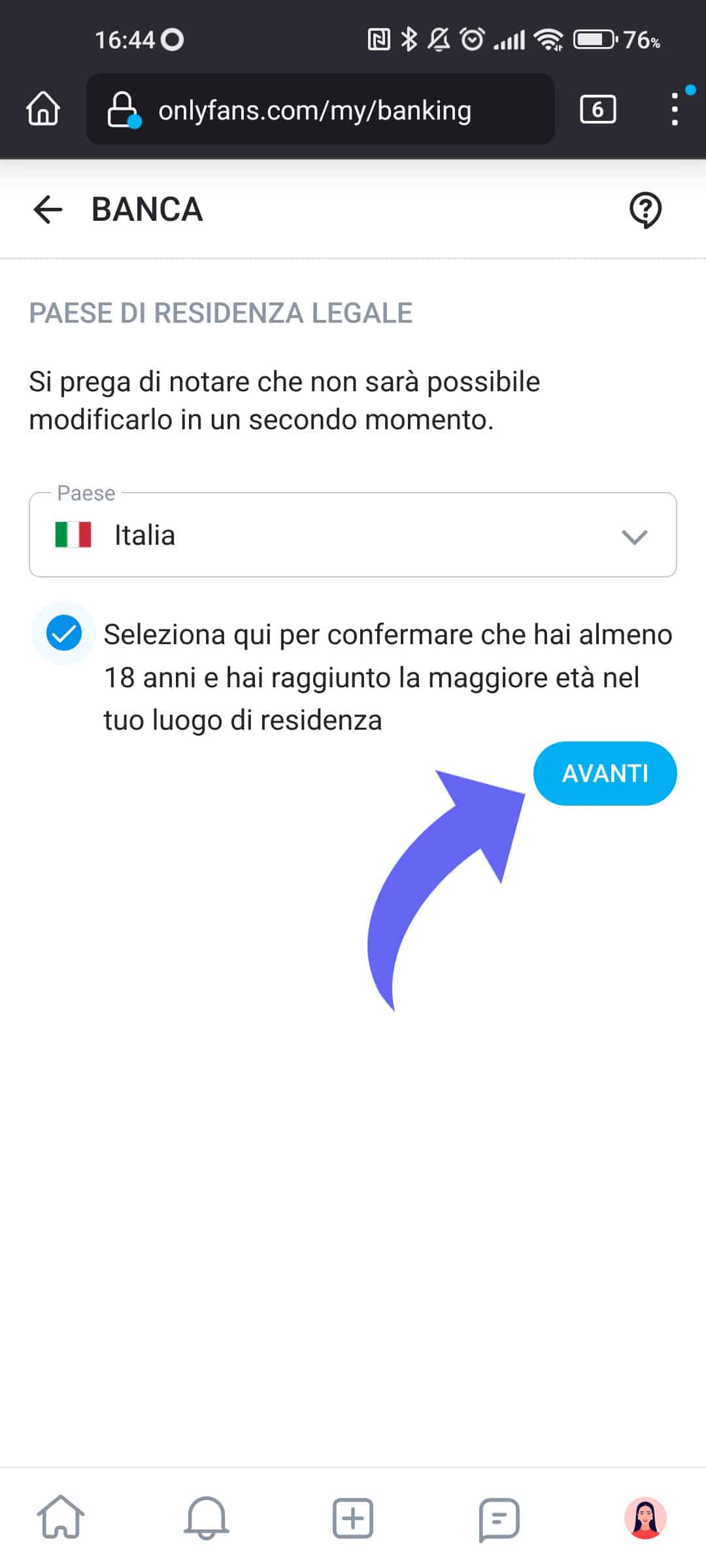The width and height of the screenshot is (706, 1568).
Task: Open the browser overflow menu
Action: tap(675, 109)
